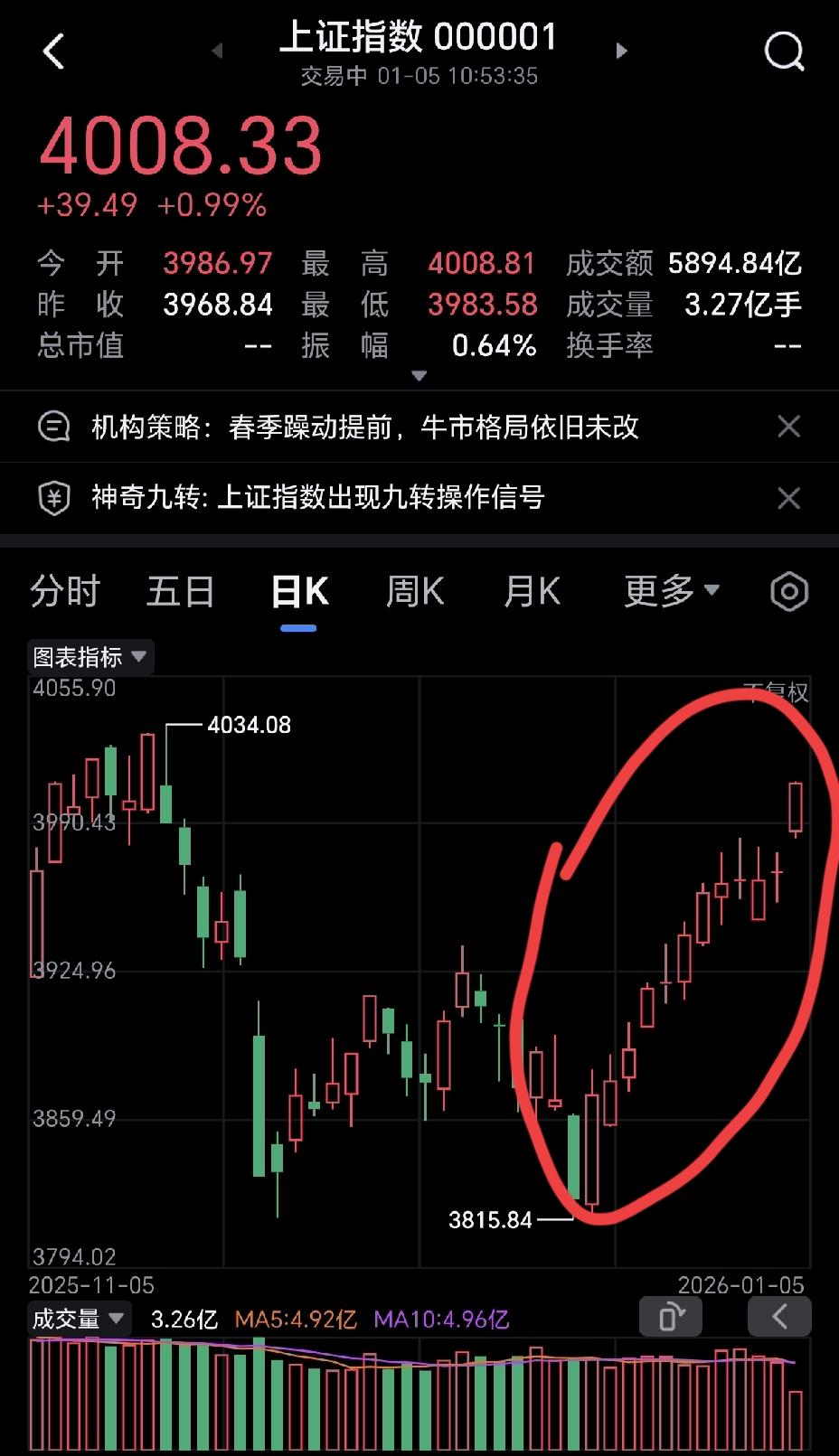The width and height of the screenshot is (839, 1456).
Task: Click the 神奇九转 badge icon
Action: [54, 498]
